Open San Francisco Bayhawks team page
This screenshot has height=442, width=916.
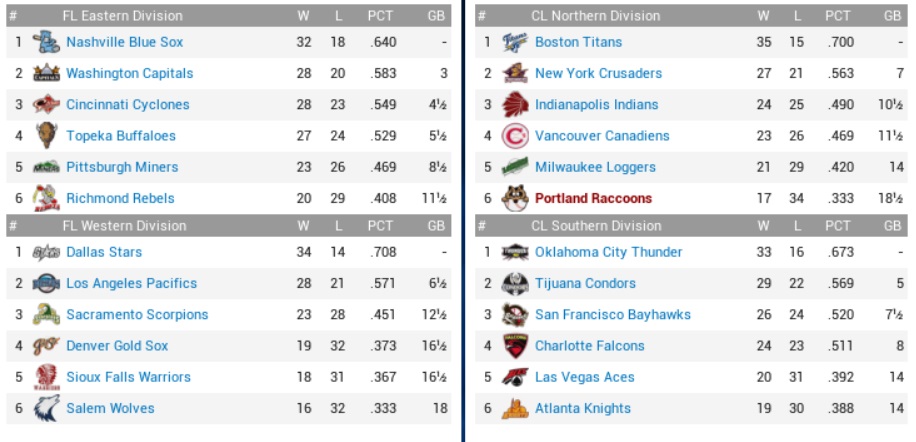(612, 314)
